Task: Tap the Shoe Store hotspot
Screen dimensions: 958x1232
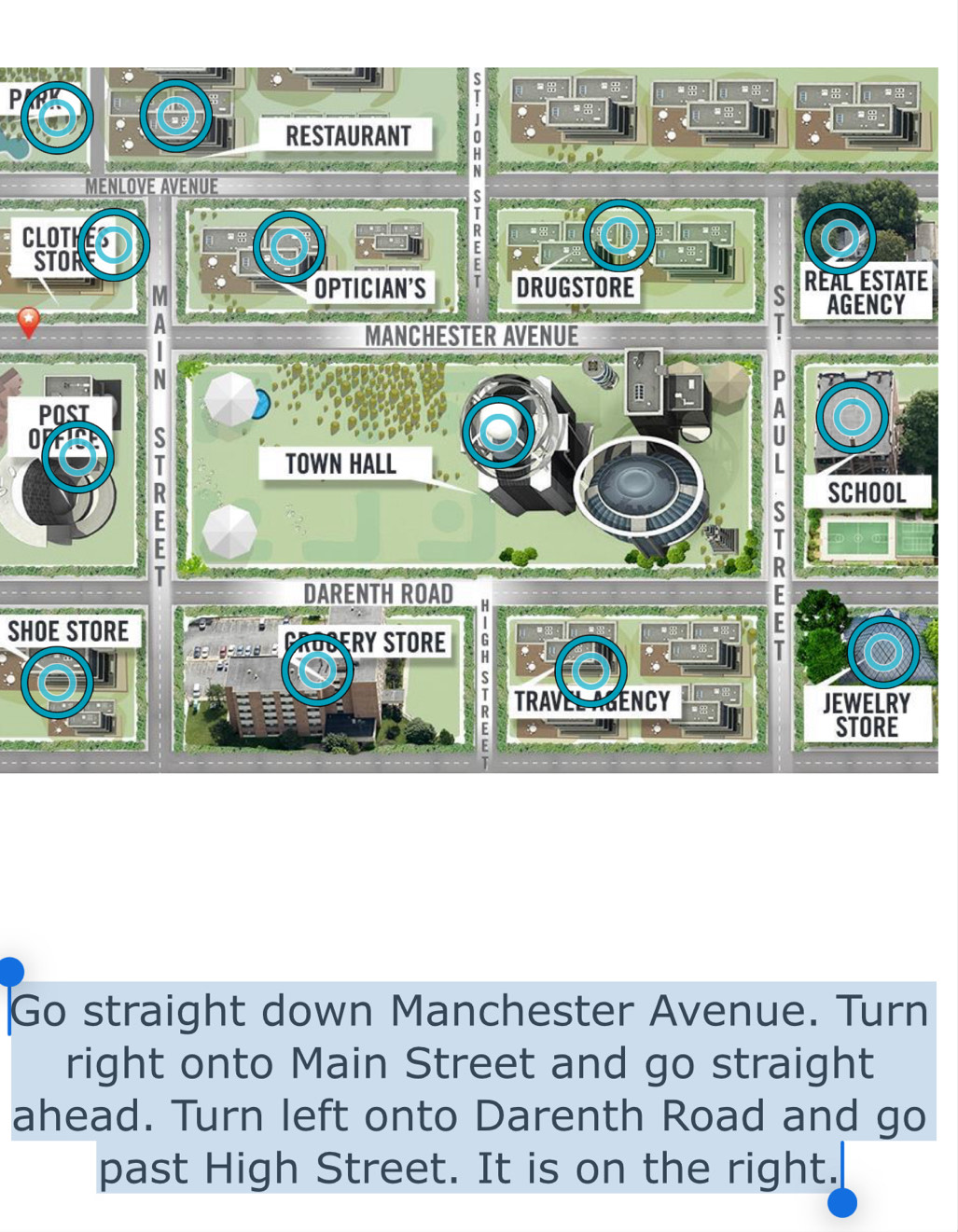Action: (x=57, y=683)
